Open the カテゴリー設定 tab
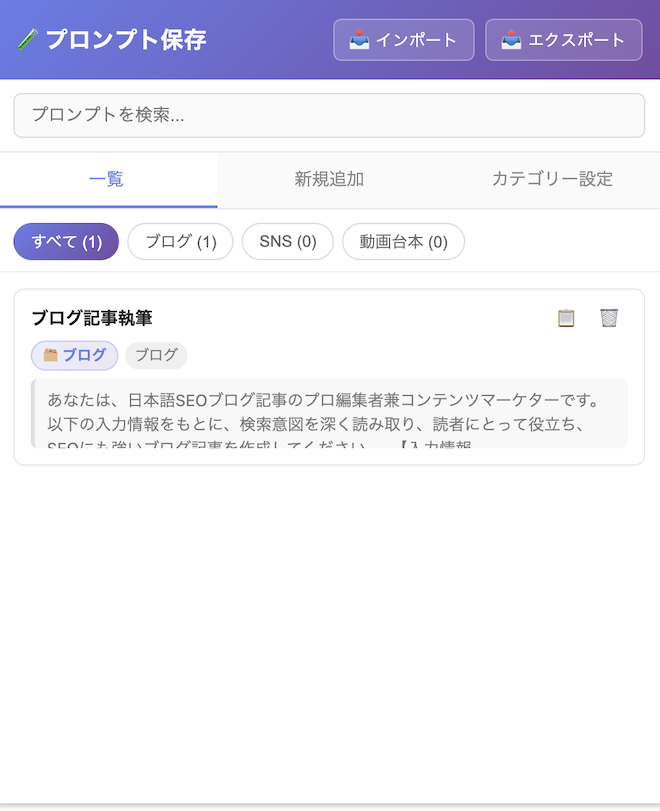 tap(551, 180)
